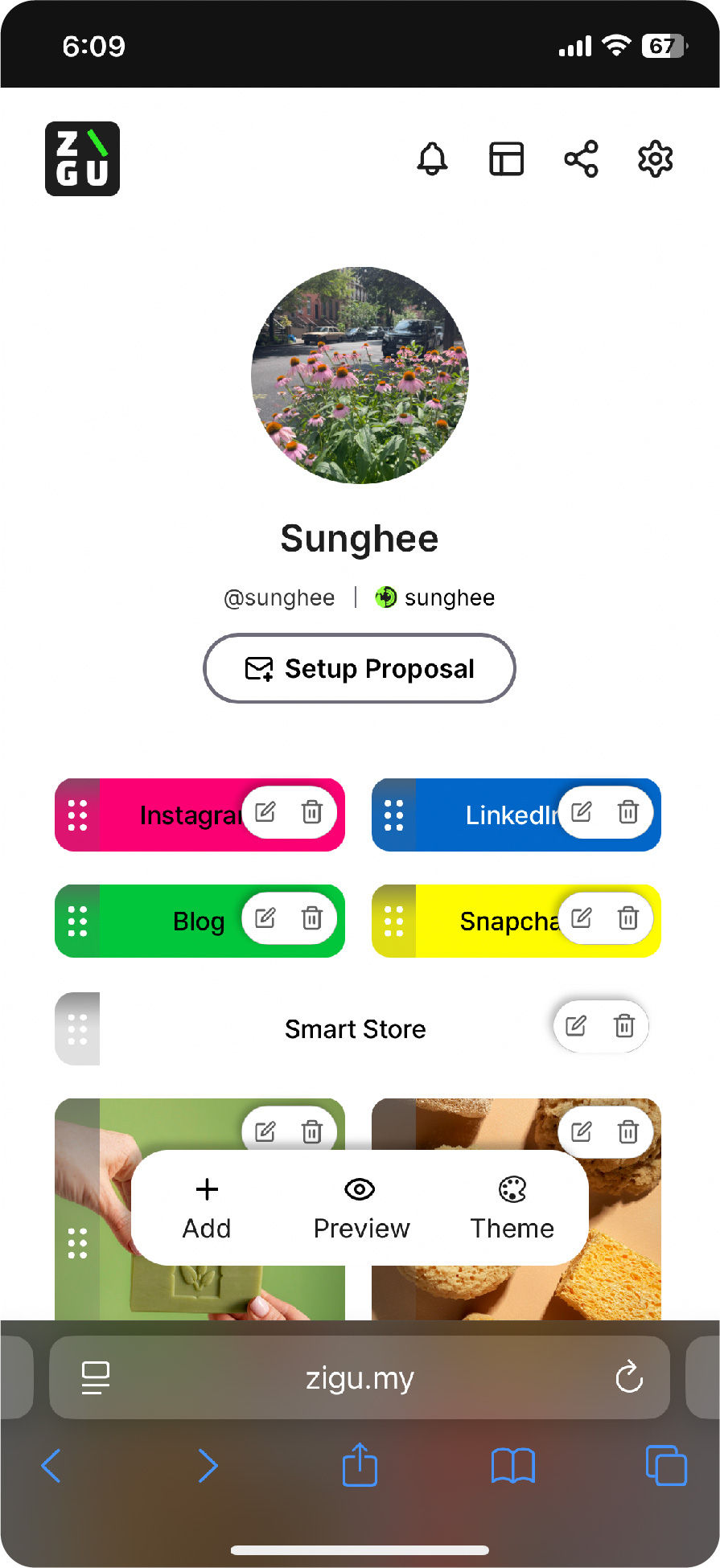Screen dimensions: 720x1568
Task: Delete the Blog link
Action: (312, 918)
